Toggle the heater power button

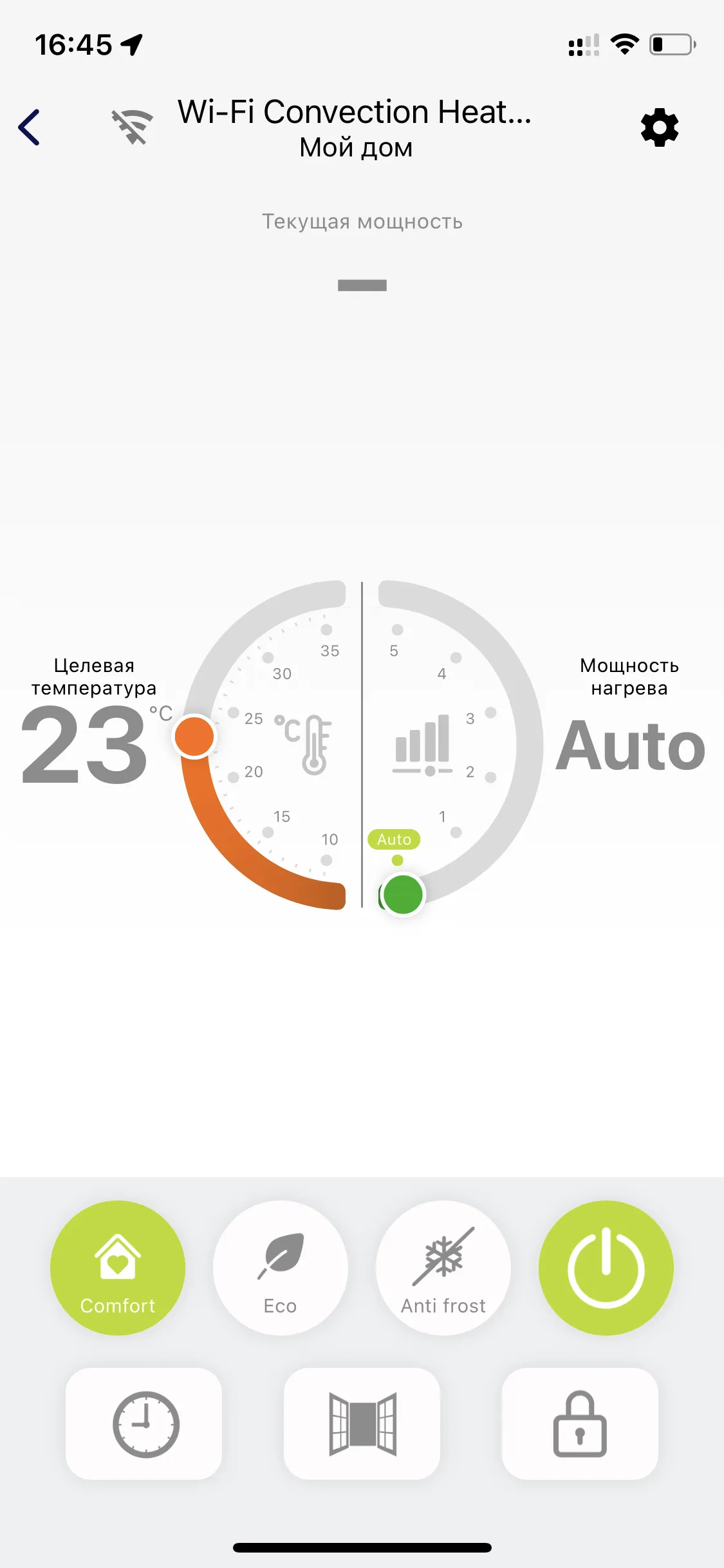click(x=606, y=1267)
